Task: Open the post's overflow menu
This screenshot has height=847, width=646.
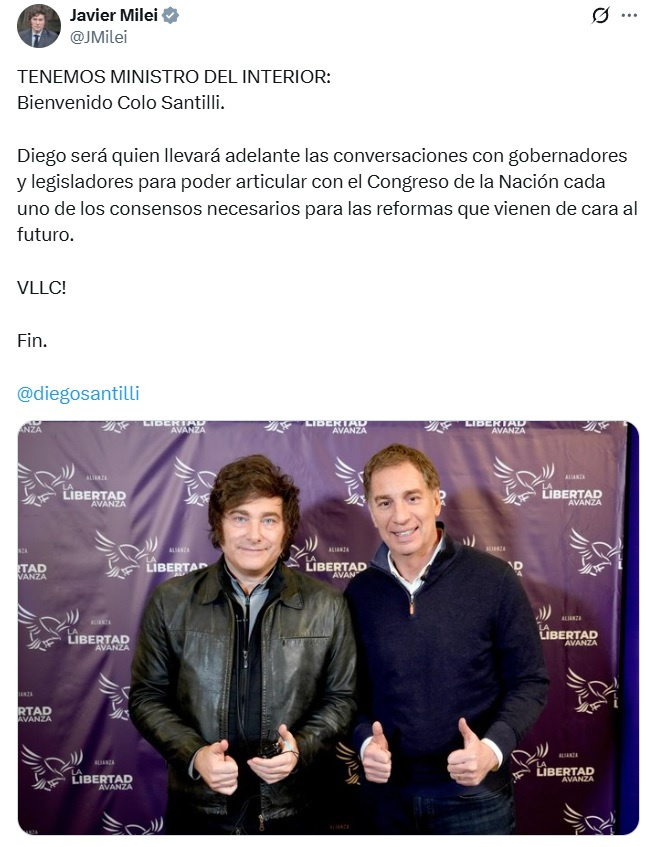Action: point(629,15)
